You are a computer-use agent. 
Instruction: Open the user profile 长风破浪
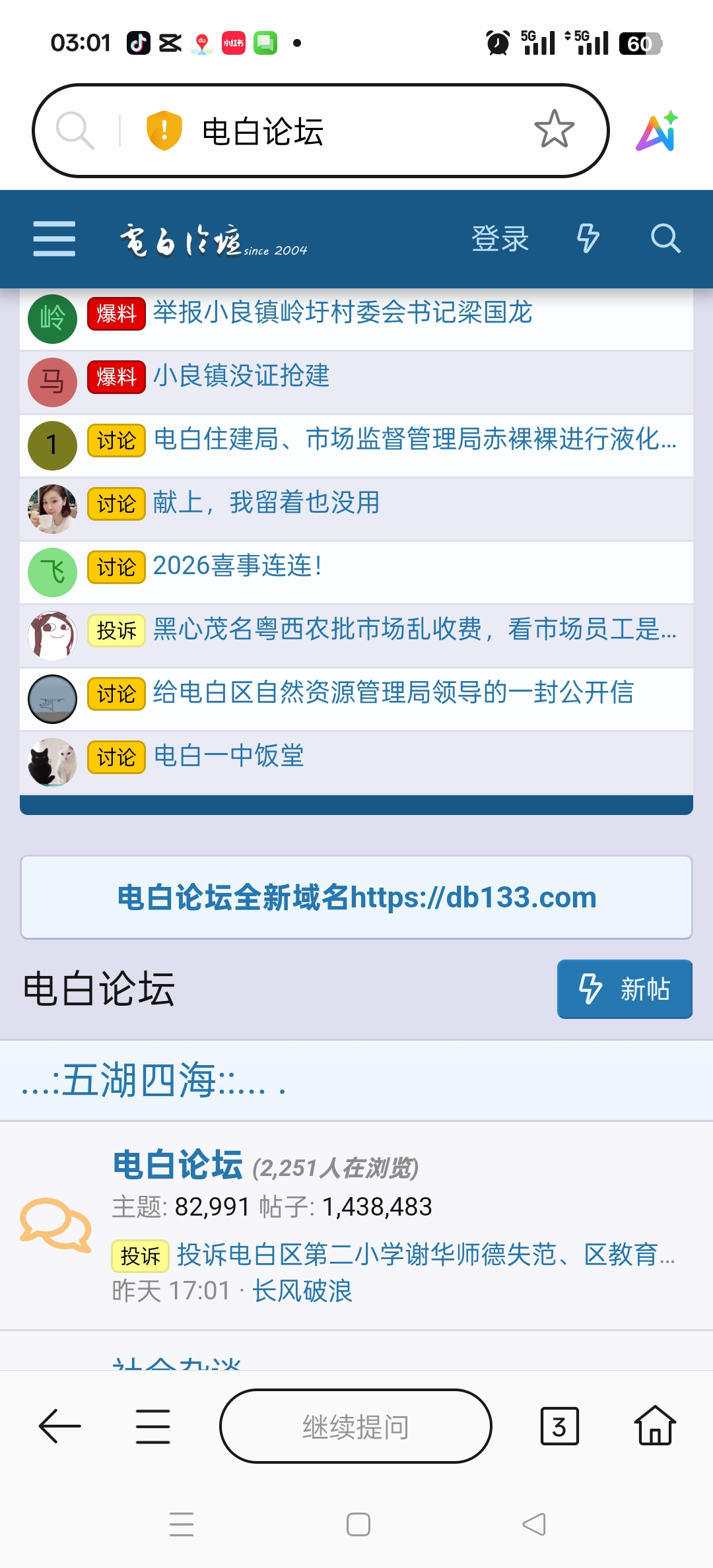click(x=302, y=1291)
